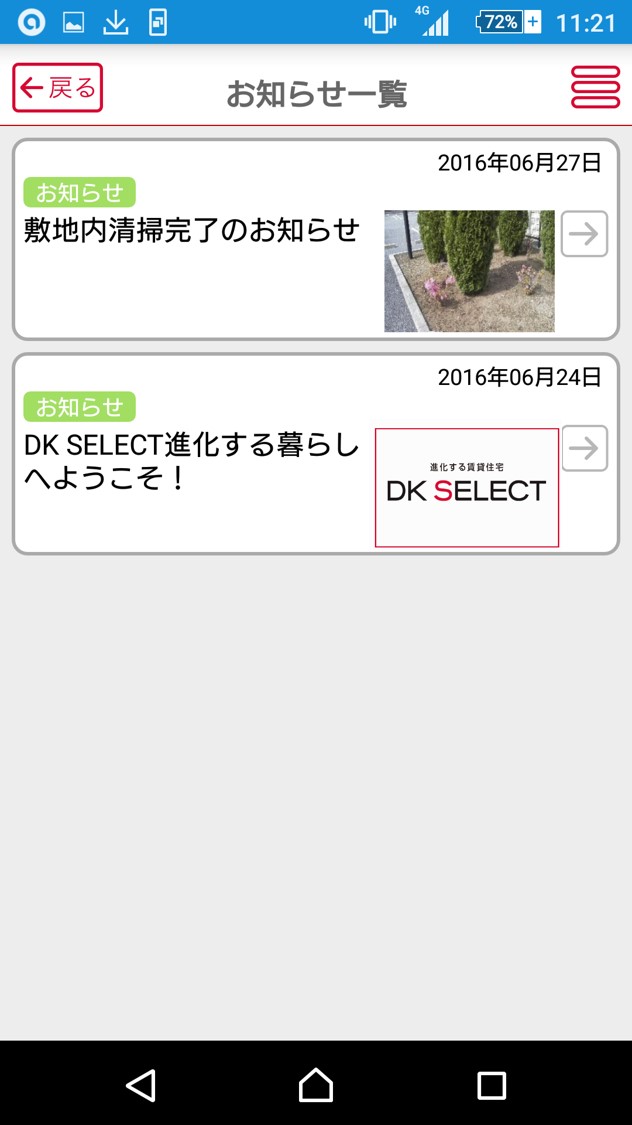Open the hamburger menu
The height and width of the screenshot is (1125, 632).
point(595,88)
